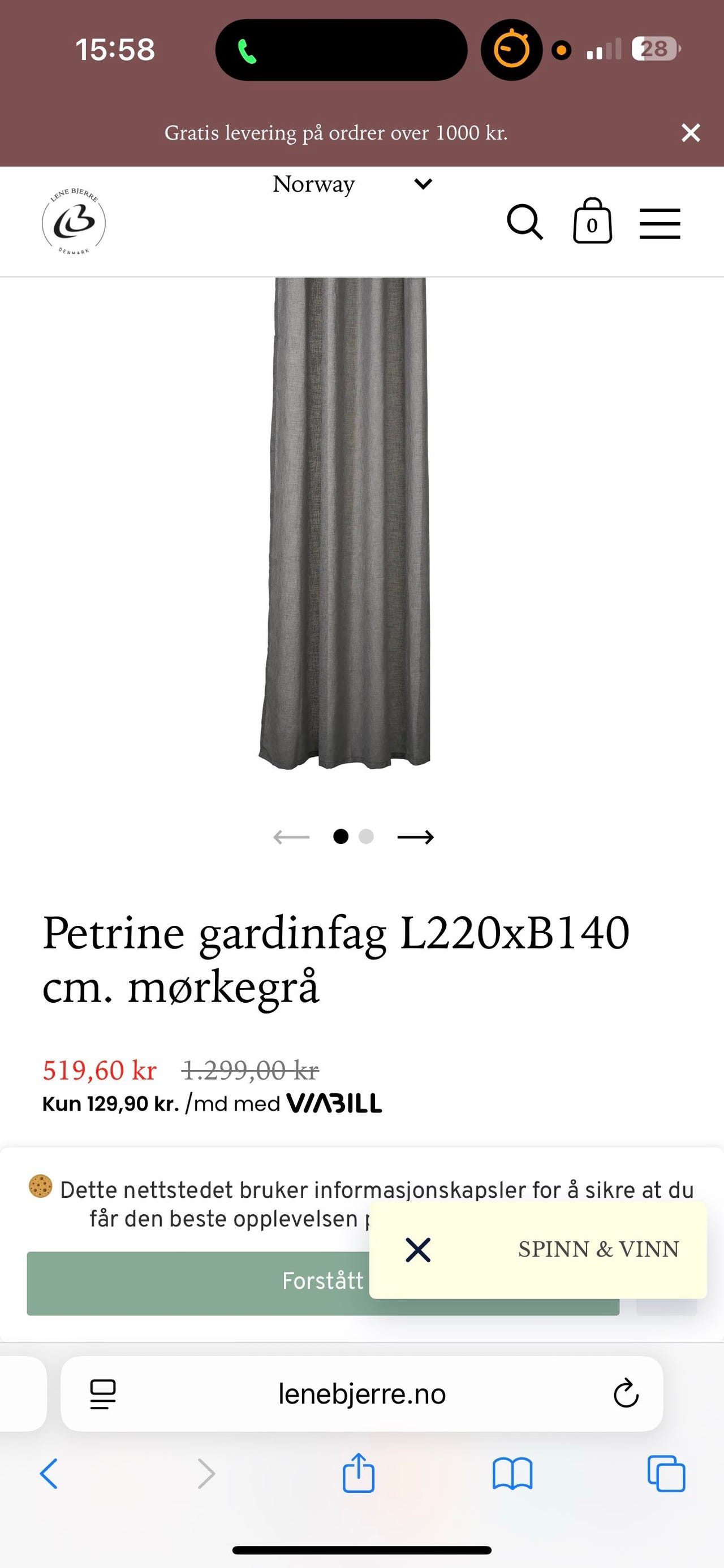Close the Spinn & Vinn popup
The height and width of the screenshot is (1568, 724).
tap(419, 1249)
